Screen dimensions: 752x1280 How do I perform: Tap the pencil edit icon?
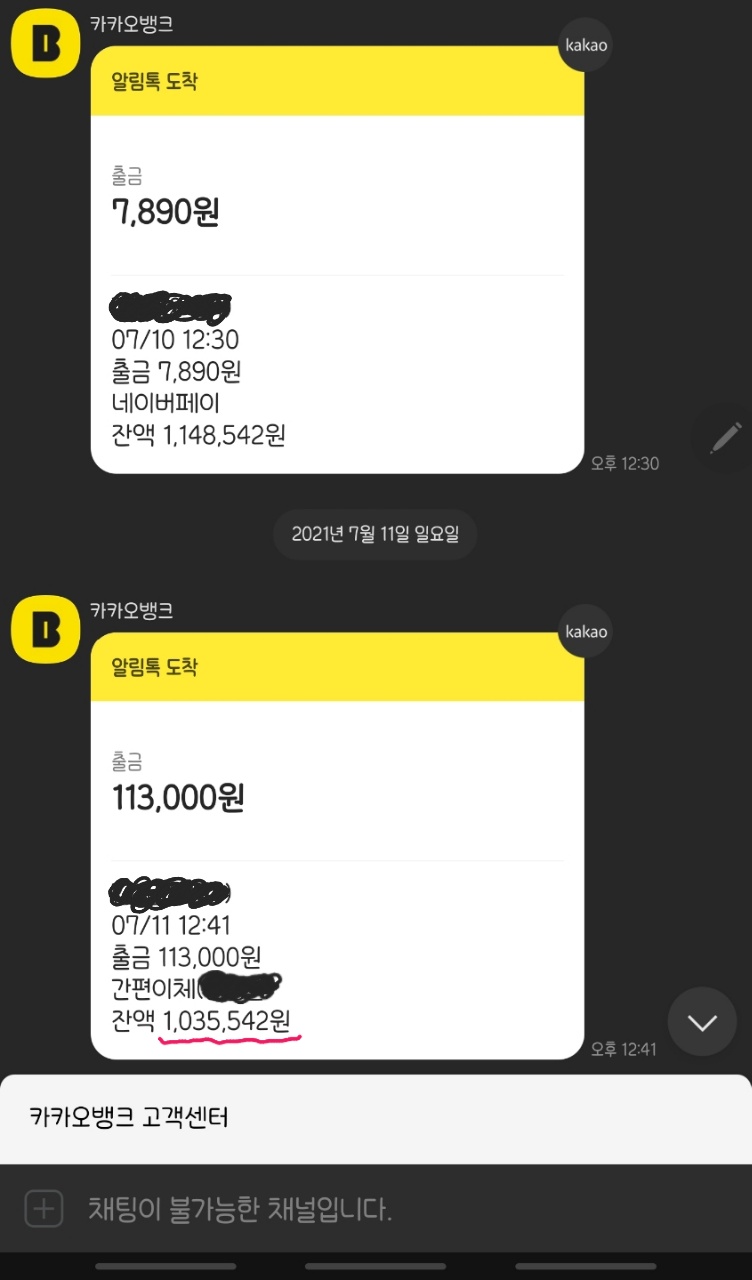(x=727, y=438)
